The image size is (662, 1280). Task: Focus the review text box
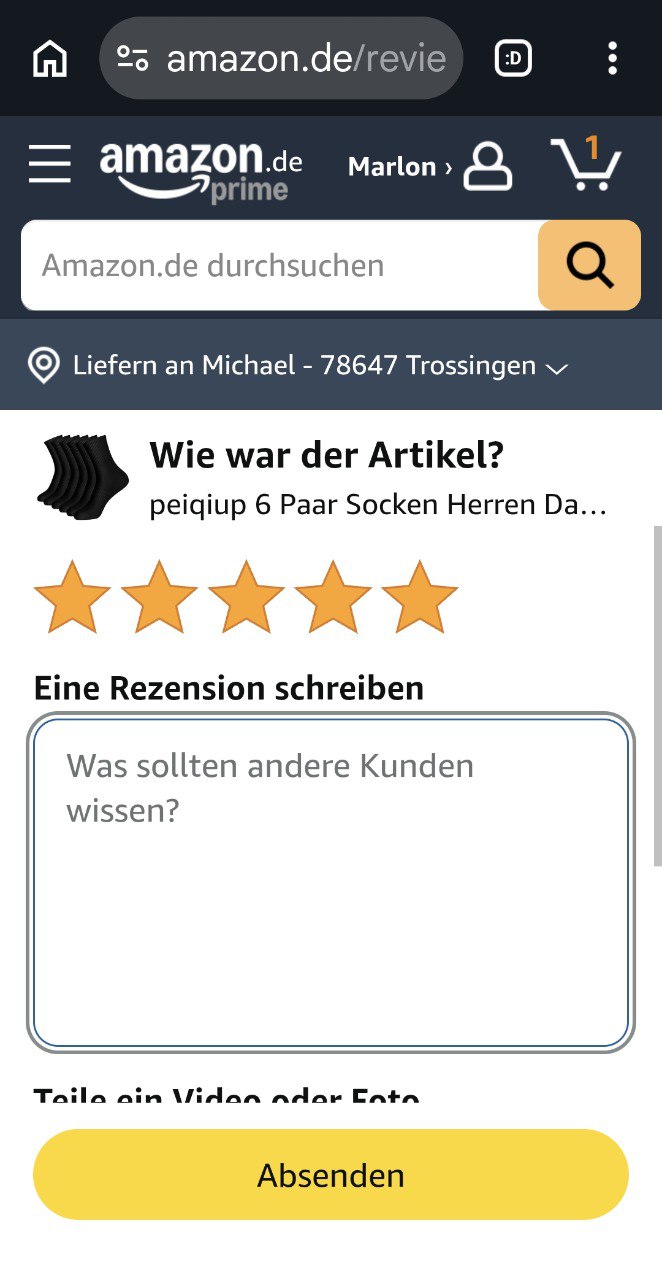coord(331,882)
